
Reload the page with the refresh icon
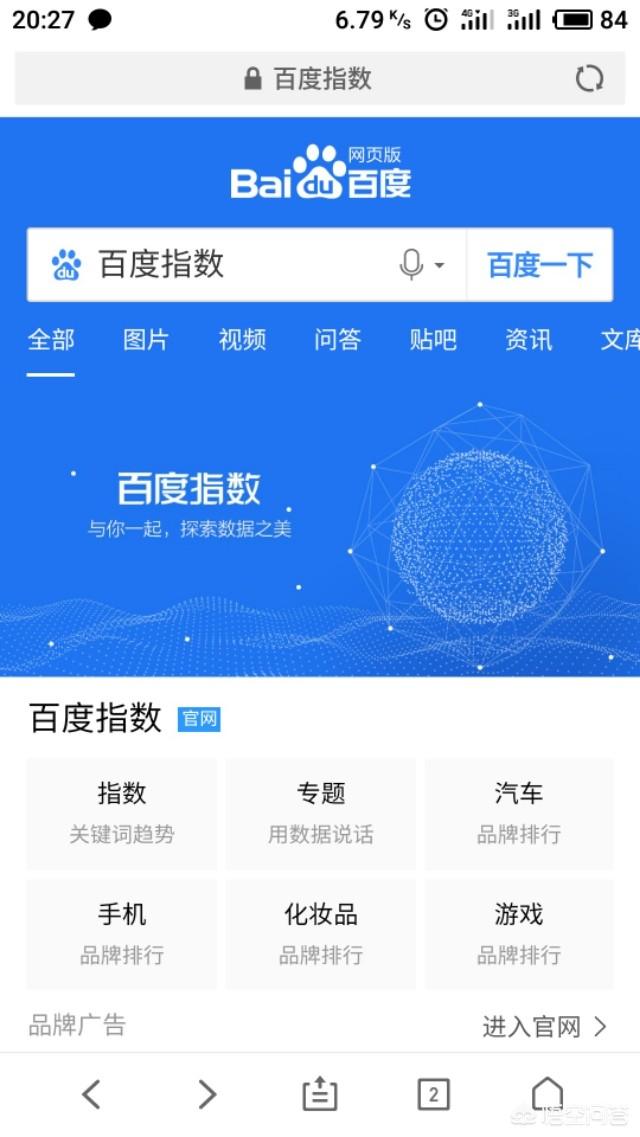point(589,79)
